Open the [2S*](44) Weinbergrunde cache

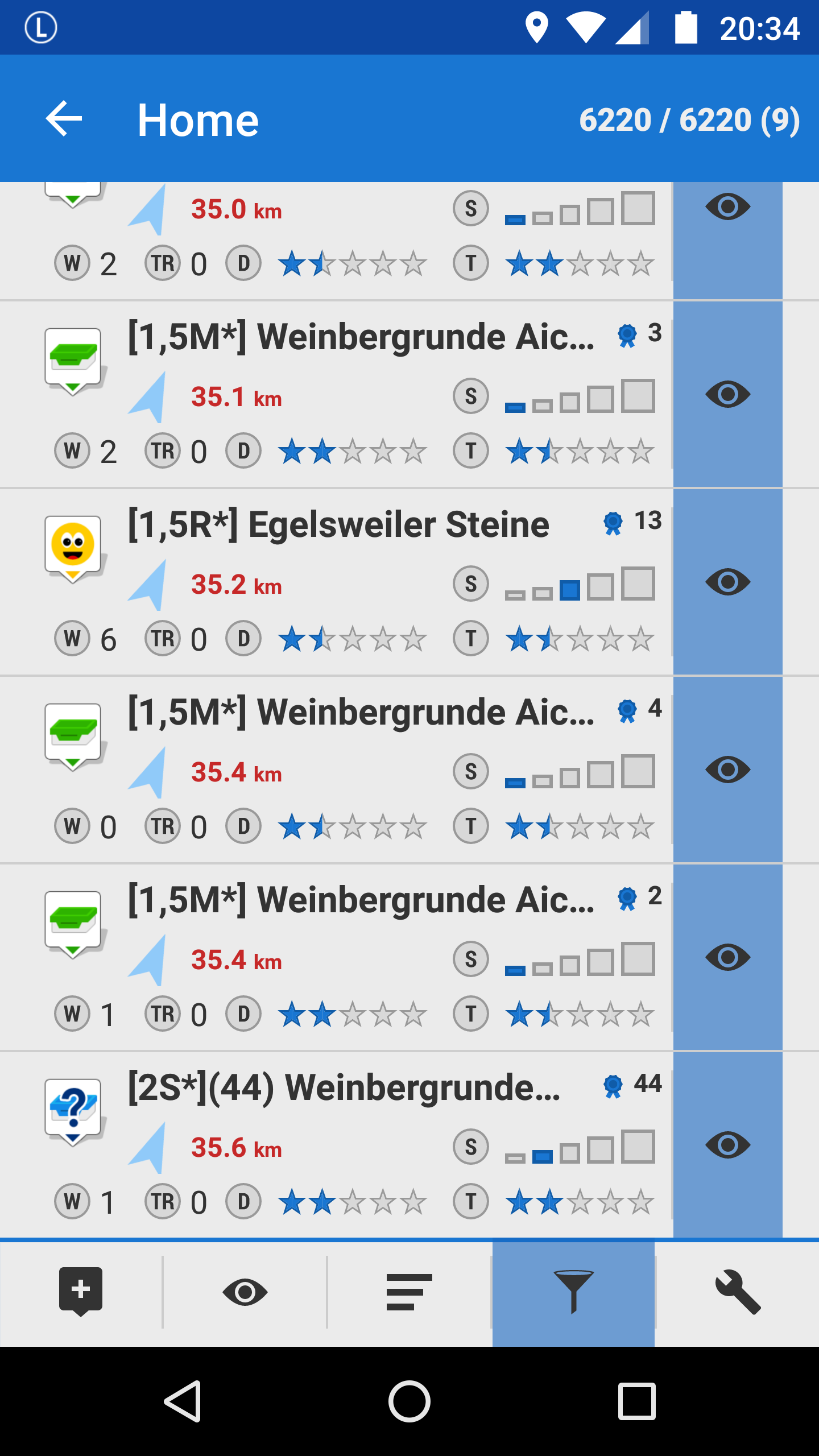[x=344, y=1088]
